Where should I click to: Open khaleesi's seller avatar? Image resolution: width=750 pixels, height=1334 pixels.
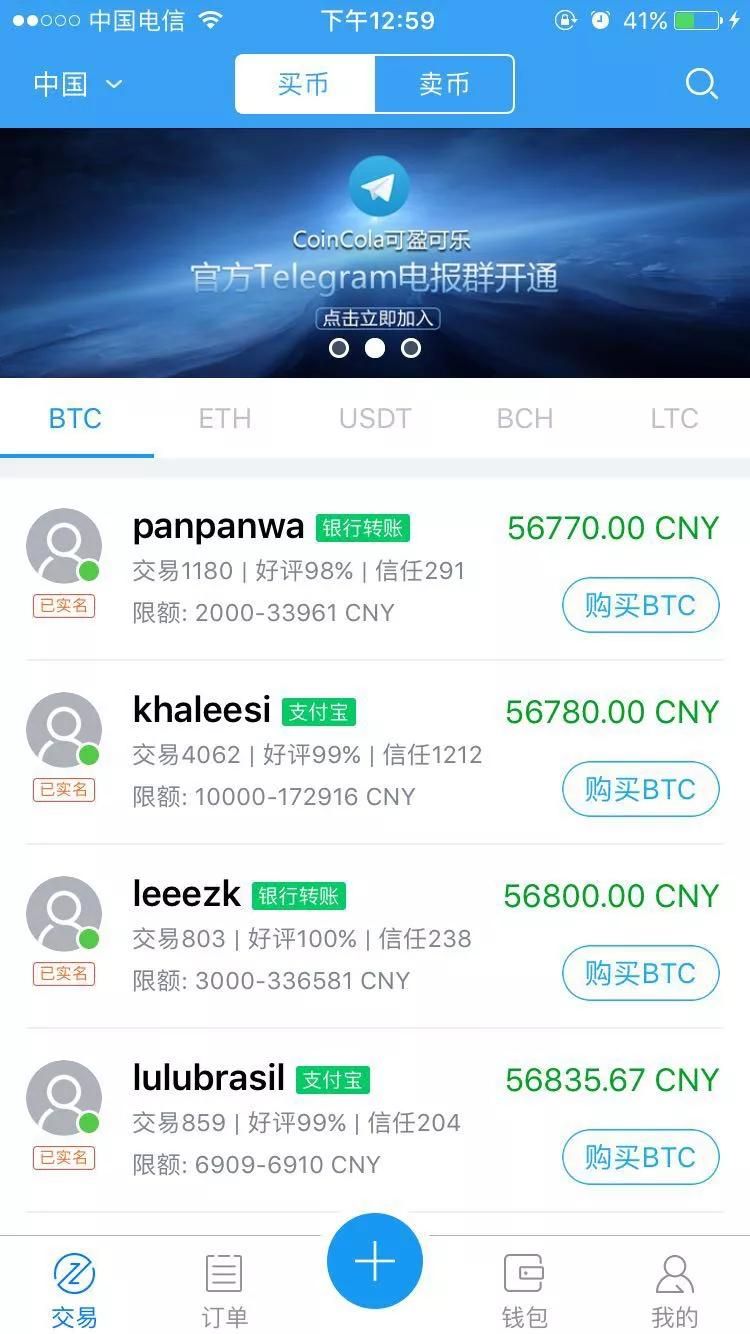point(64,730)
